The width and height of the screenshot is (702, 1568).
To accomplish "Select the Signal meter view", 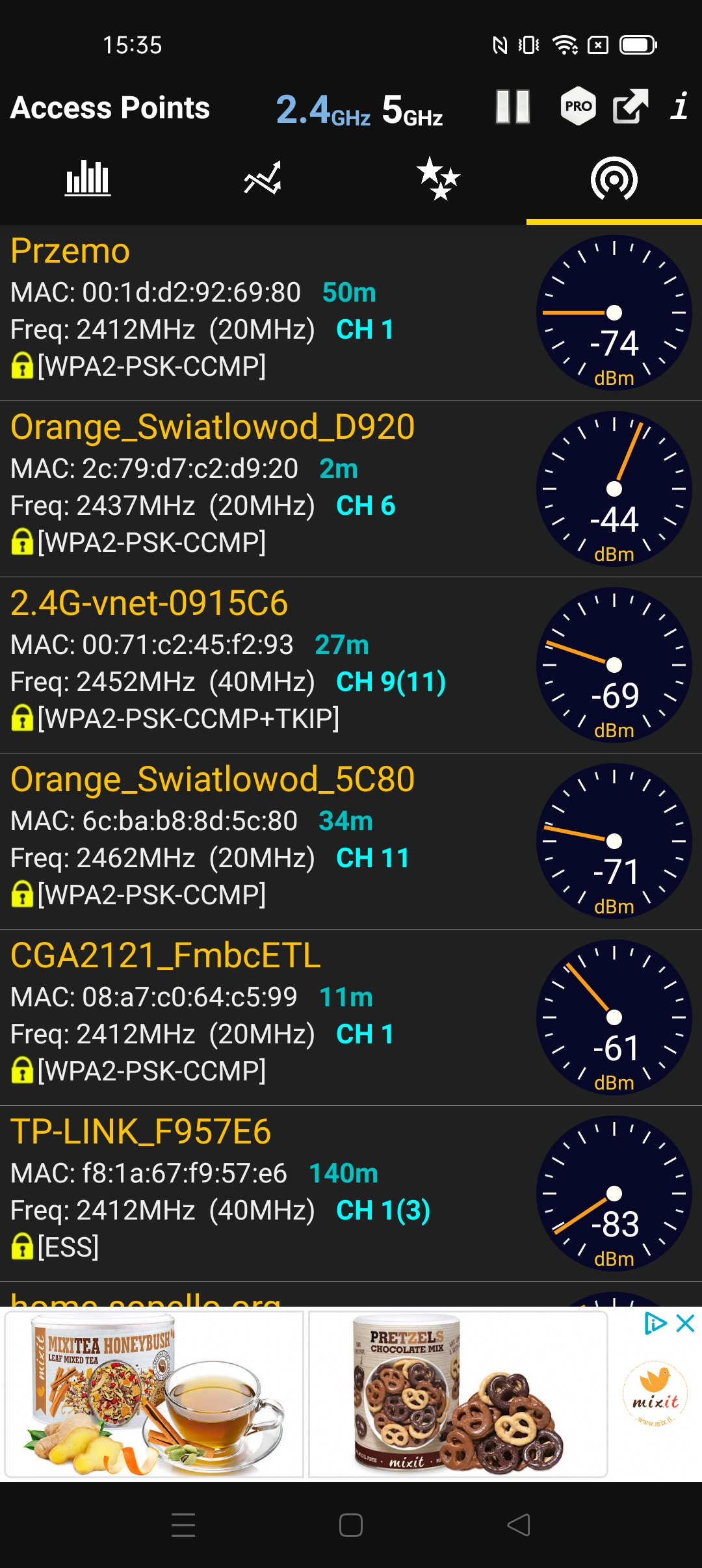I will [x=614, y=177].
